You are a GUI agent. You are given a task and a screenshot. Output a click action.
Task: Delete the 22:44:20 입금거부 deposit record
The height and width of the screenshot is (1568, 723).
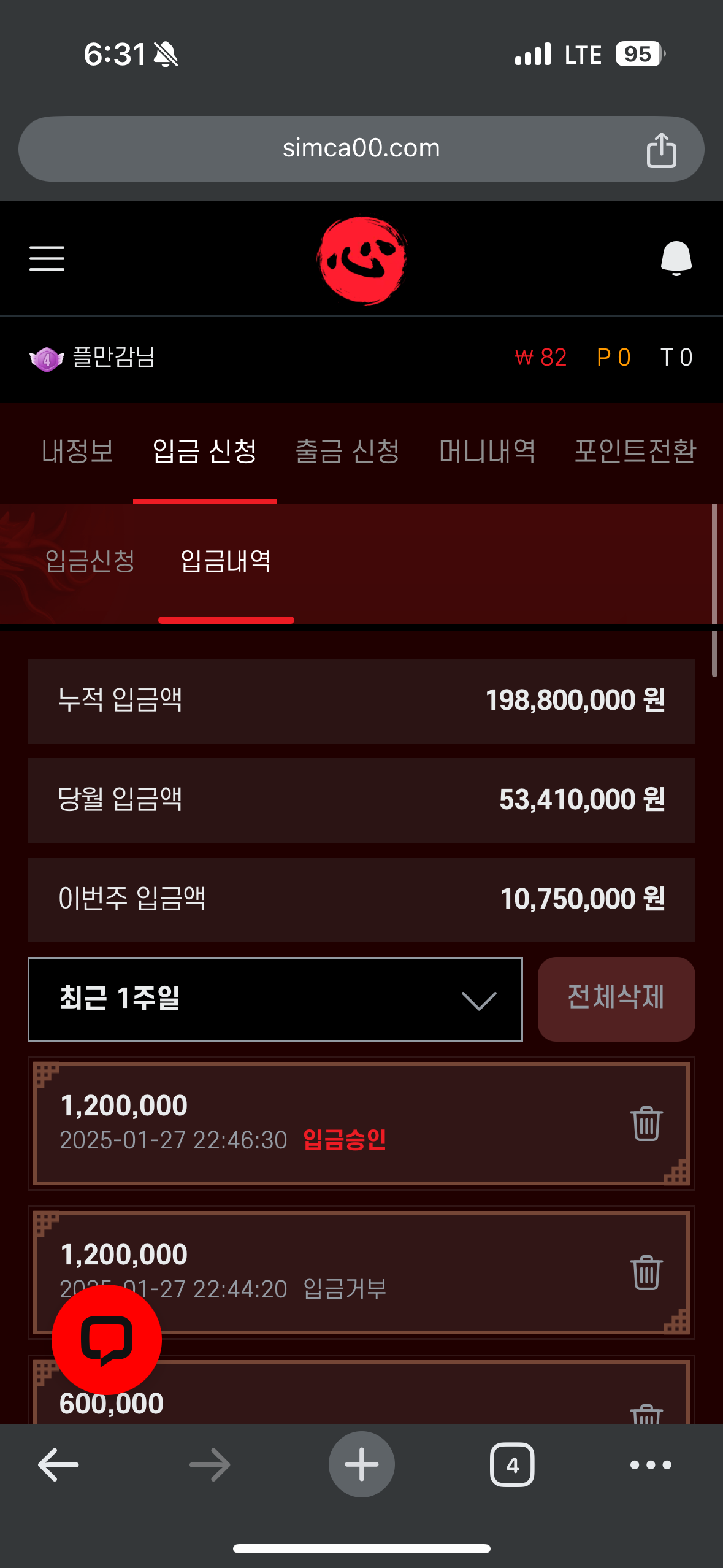coord(646,1272)
